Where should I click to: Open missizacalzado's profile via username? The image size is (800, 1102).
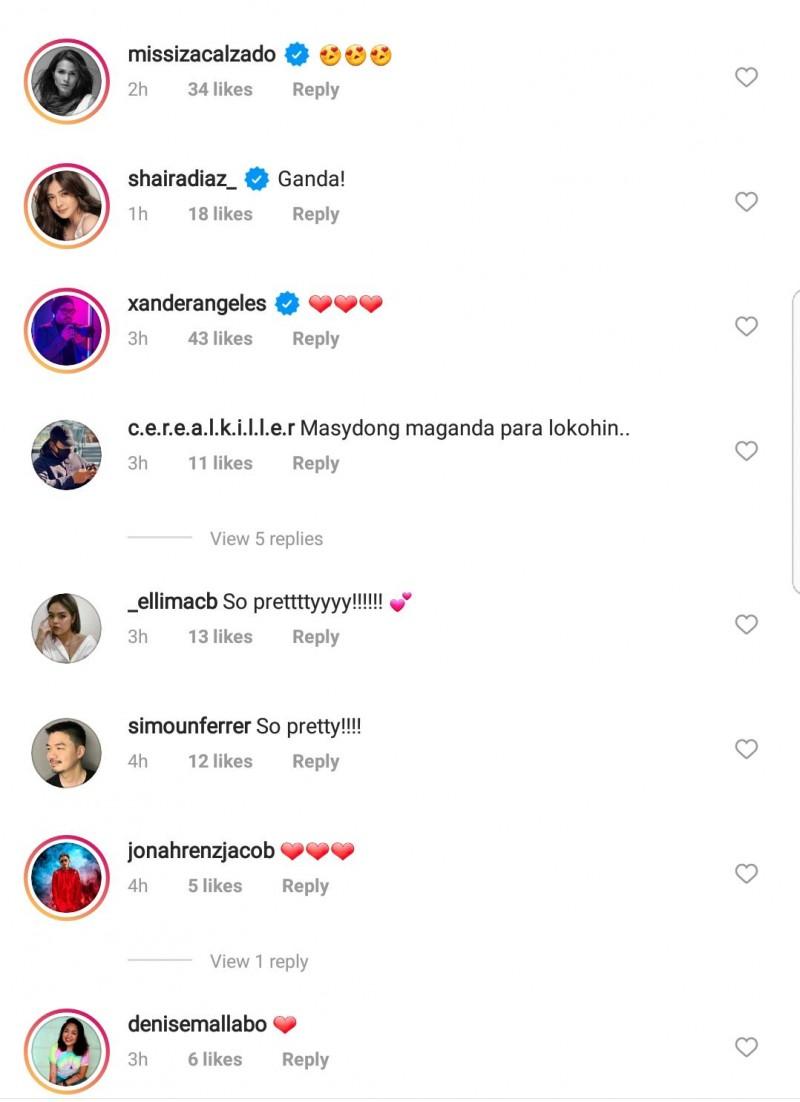click(202, 55)
